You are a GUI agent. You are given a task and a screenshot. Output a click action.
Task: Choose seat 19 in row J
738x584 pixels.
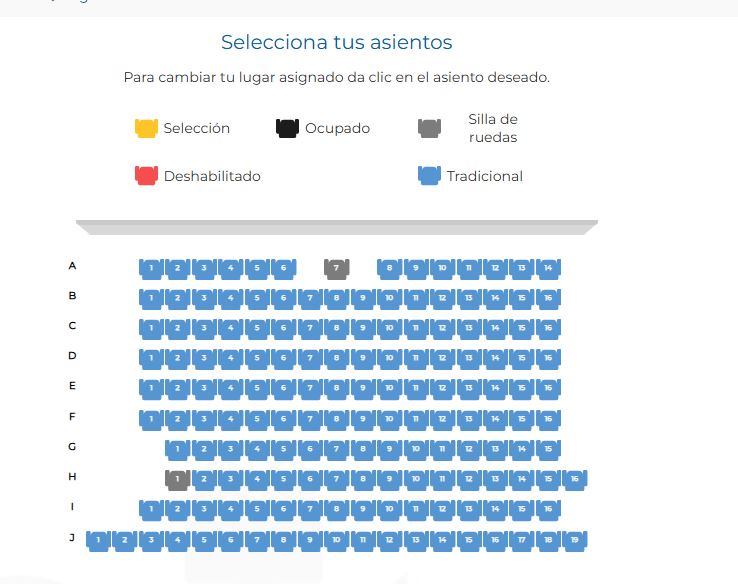click(574, 540)
